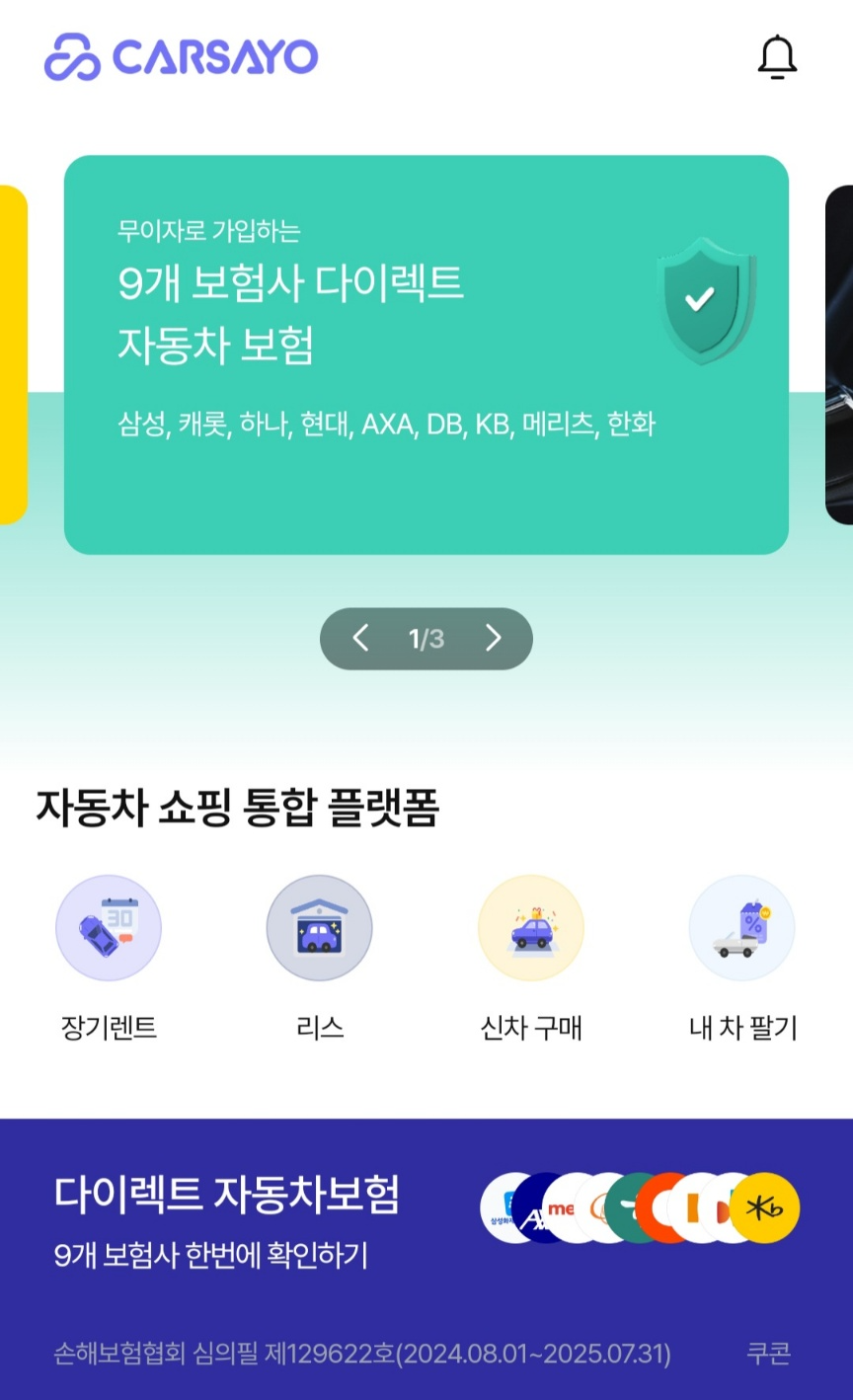Click the green shield checkmark graphic

702,299
